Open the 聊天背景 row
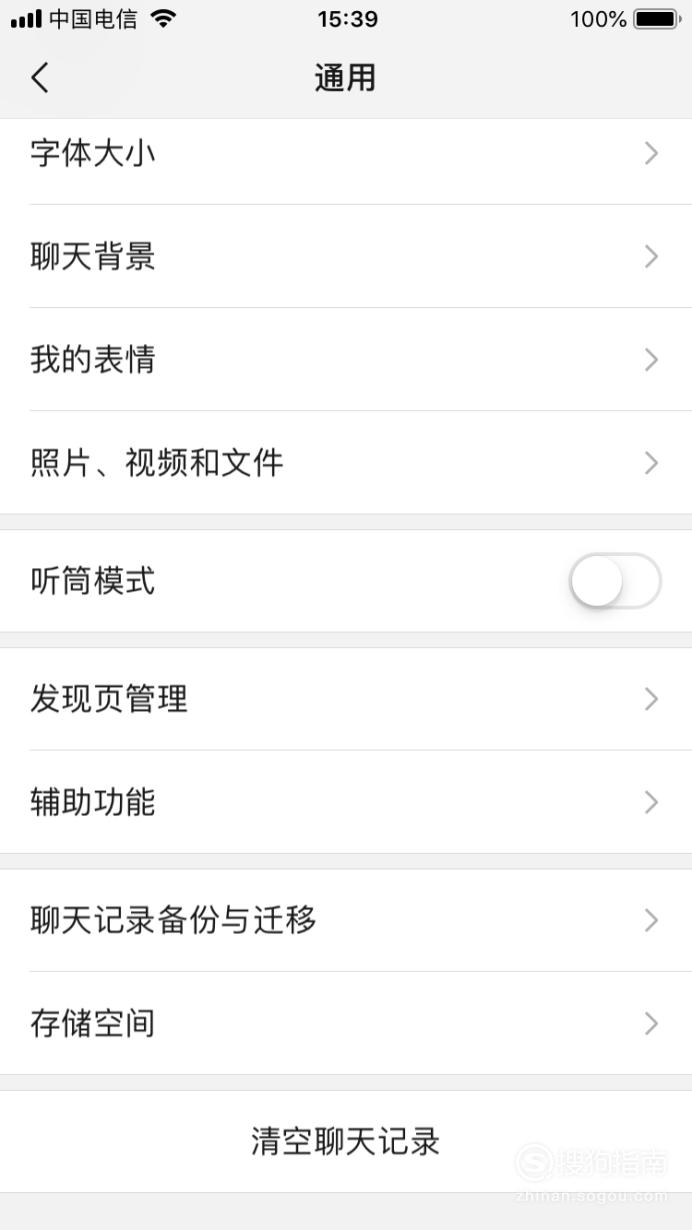692x1230 pixels. coord(346,257)
